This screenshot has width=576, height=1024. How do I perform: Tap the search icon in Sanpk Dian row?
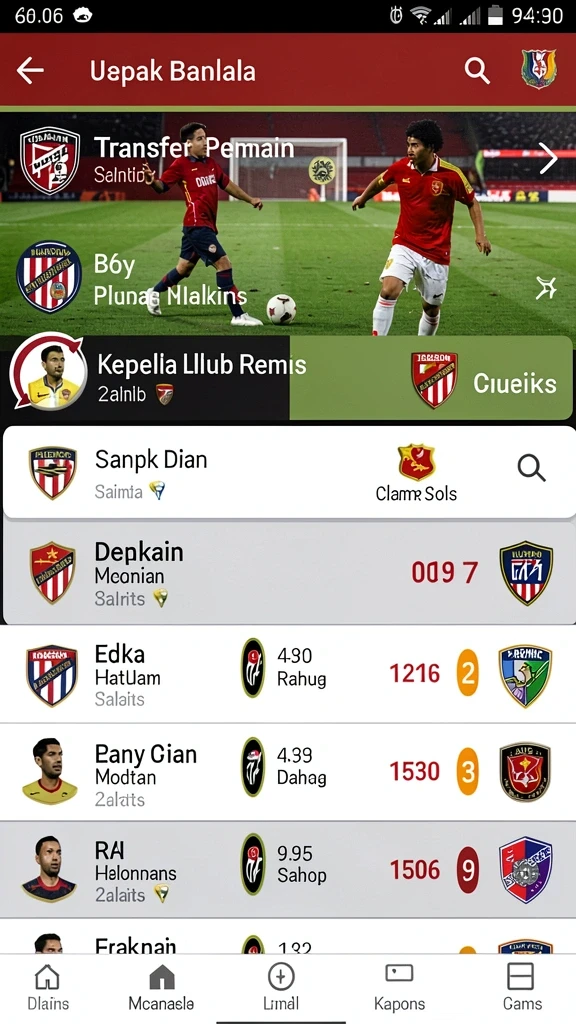[x=531, y=468]
